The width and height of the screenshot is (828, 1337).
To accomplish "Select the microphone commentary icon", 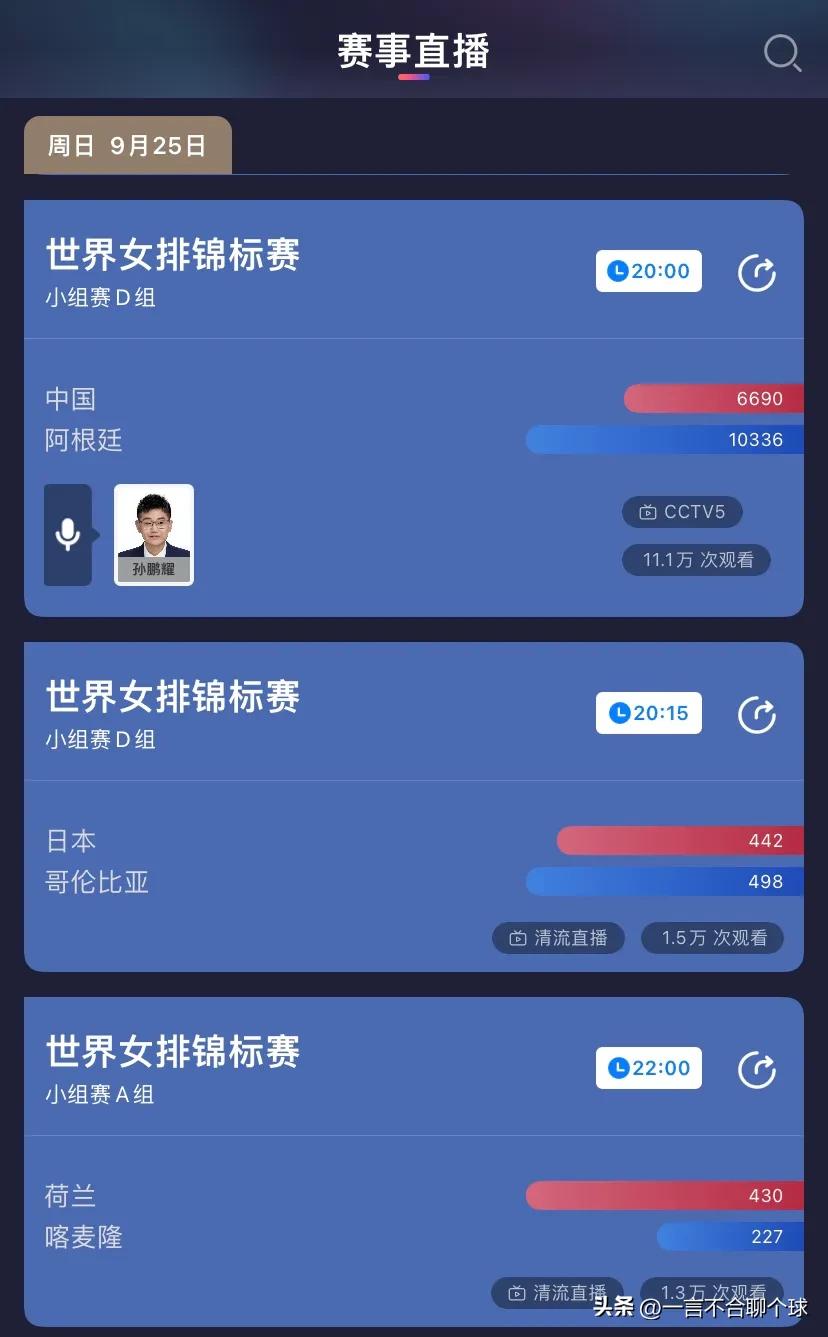I will click(x=68, y=535).
